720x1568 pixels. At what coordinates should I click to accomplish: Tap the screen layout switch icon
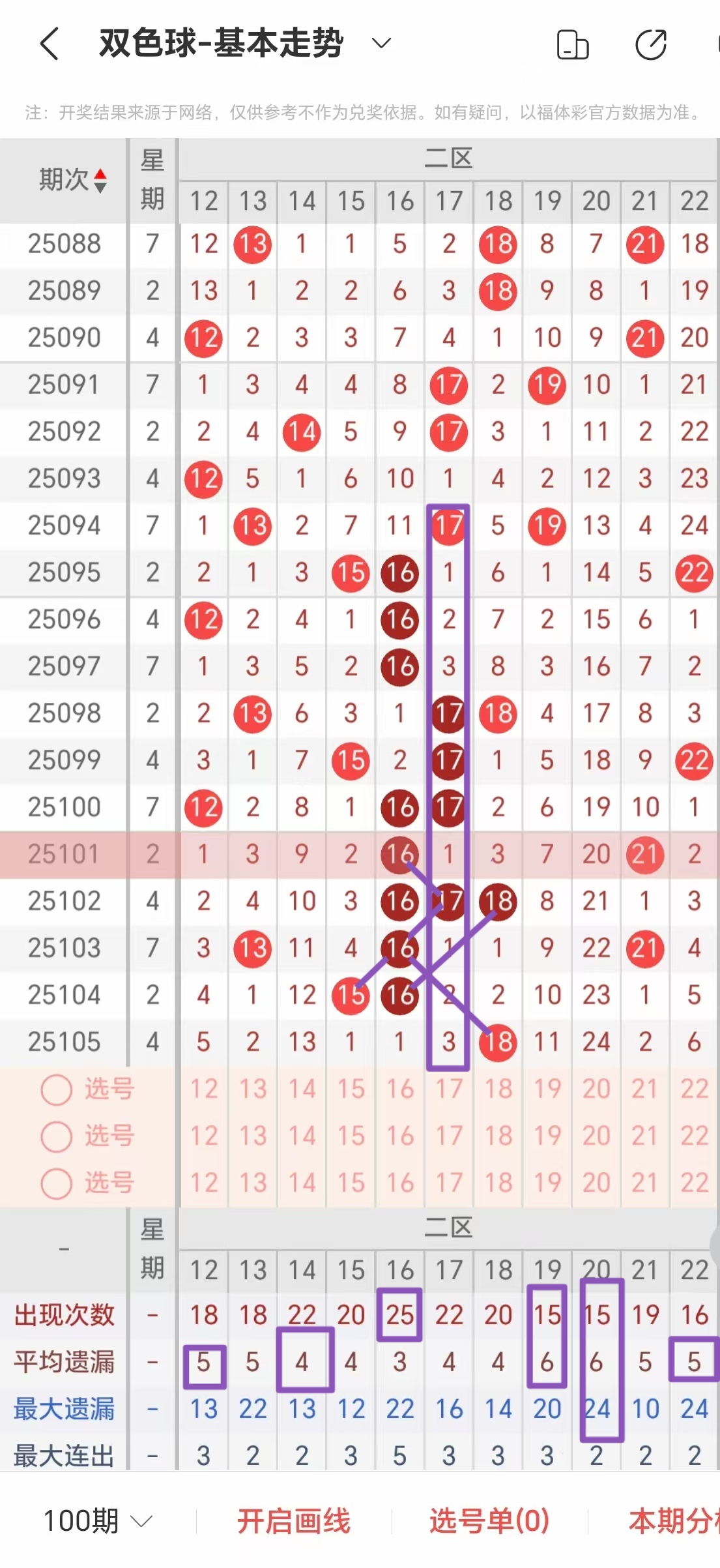click(573, 45)
